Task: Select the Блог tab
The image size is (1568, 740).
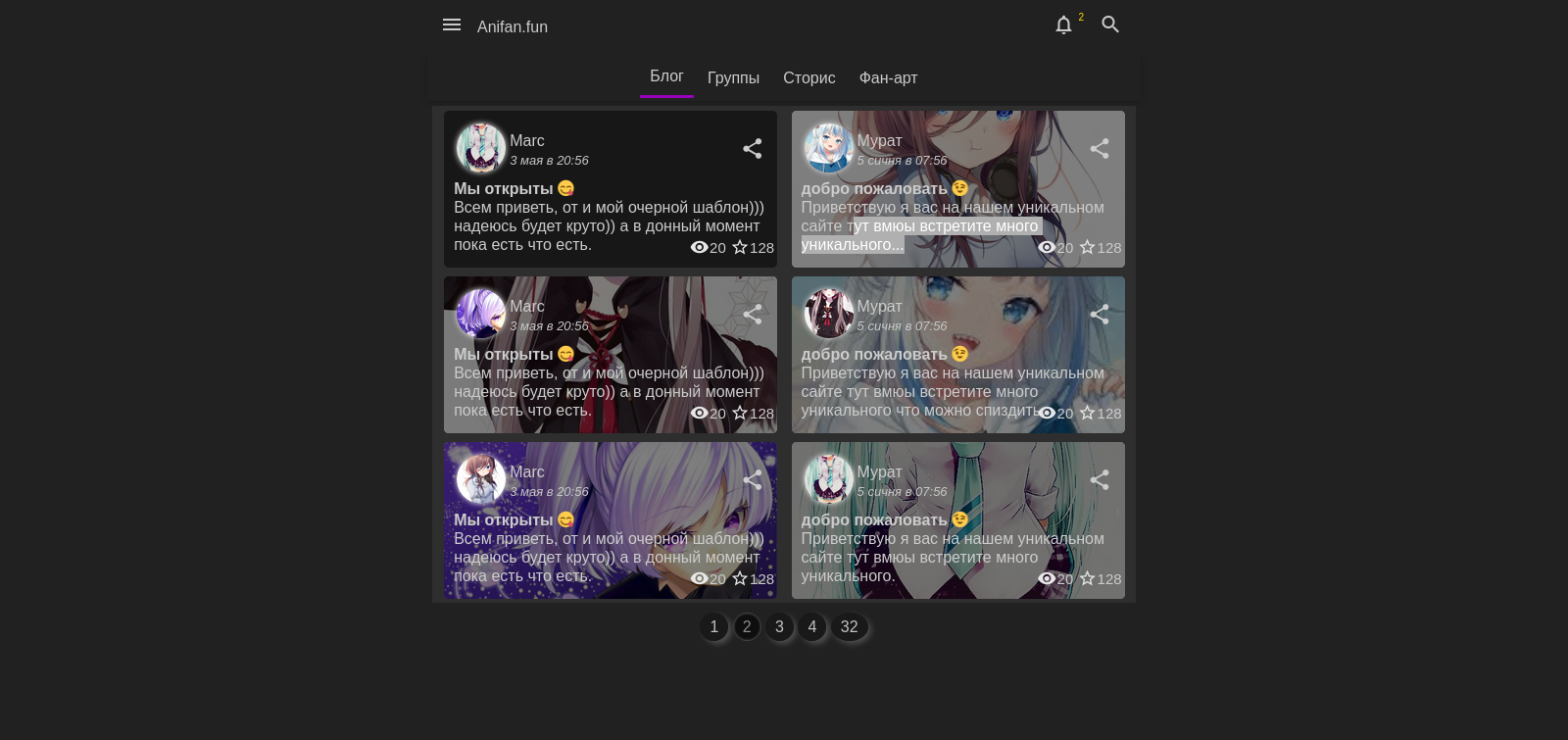Action: 666,76
